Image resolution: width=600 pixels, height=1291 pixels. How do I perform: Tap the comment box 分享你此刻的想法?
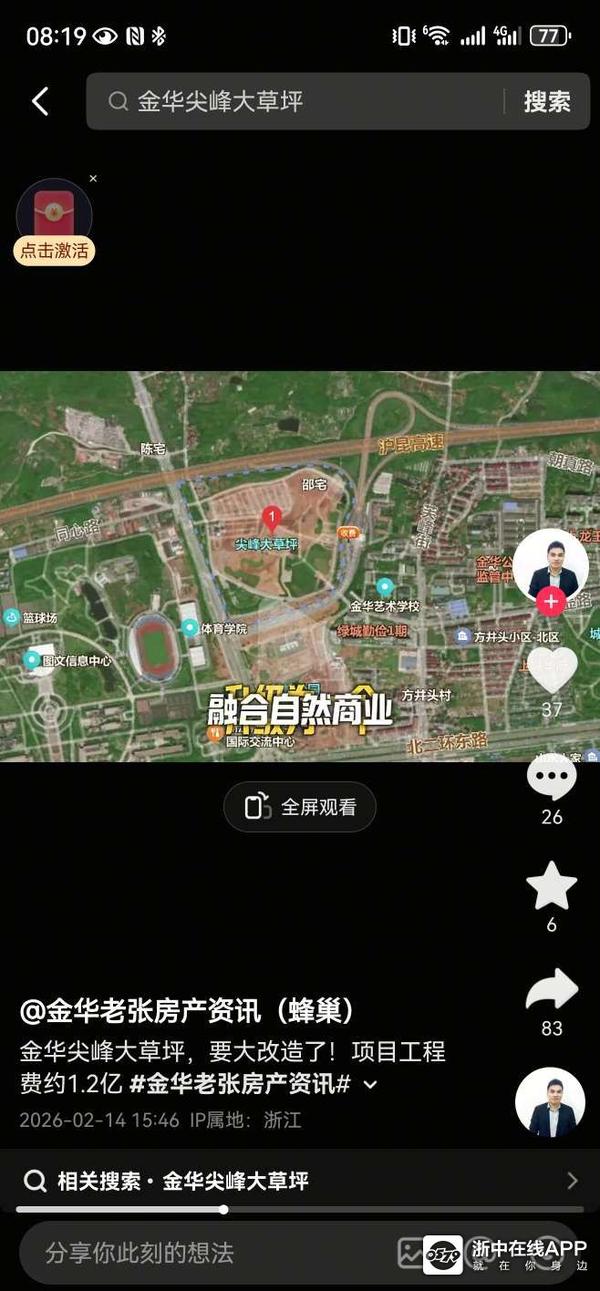pyautogui.click(x=200, y=1253)
